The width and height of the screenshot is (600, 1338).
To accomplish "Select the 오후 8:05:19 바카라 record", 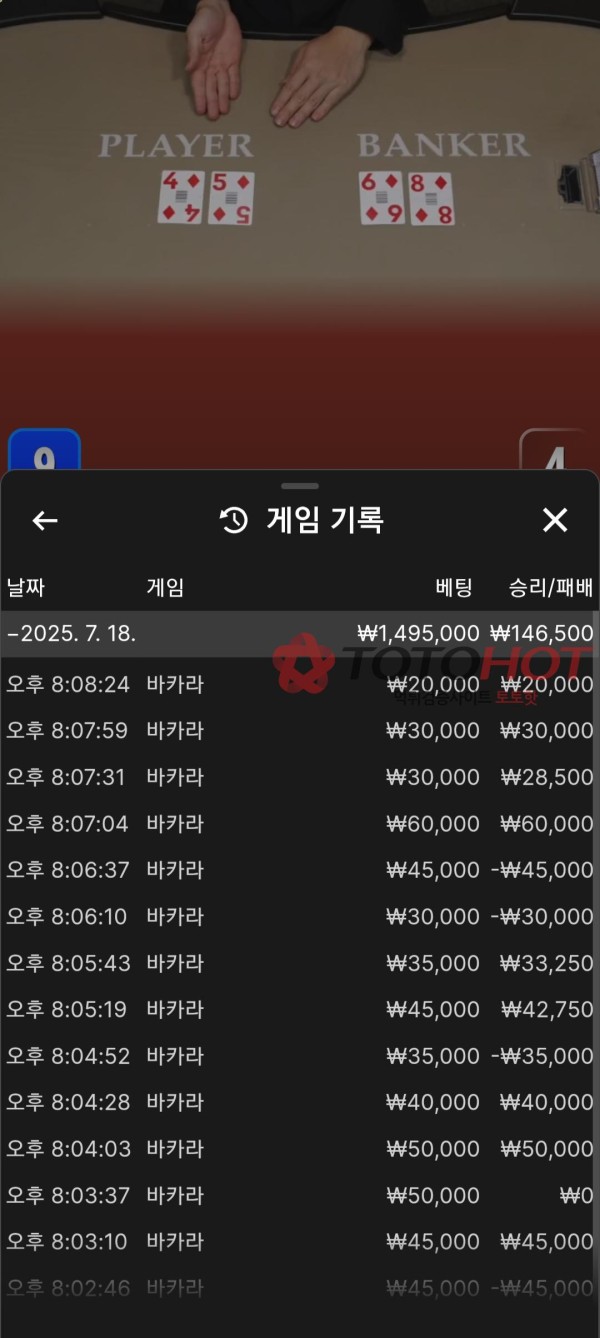I will [x=298, y=1009].
